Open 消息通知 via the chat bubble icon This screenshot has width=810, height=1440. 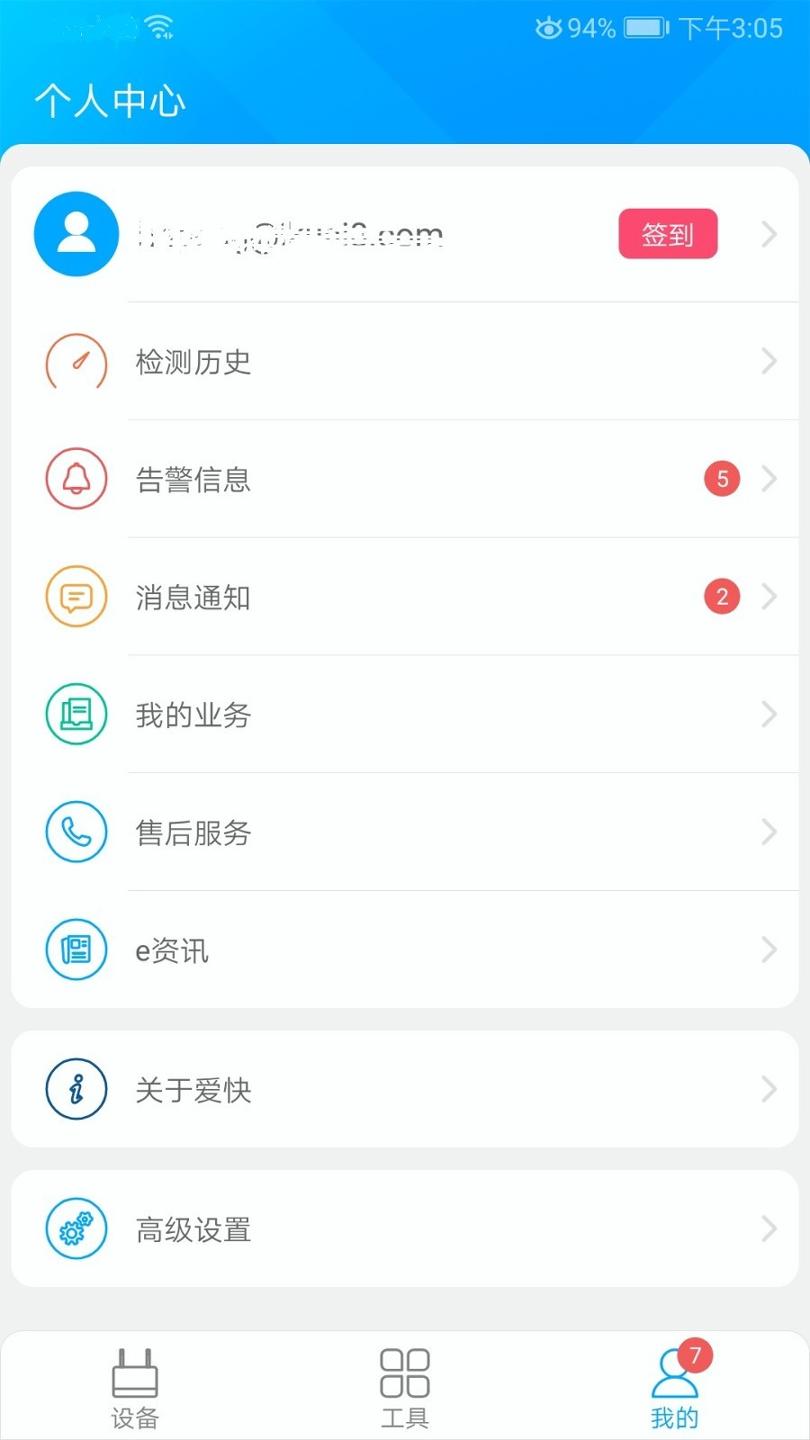76,596
